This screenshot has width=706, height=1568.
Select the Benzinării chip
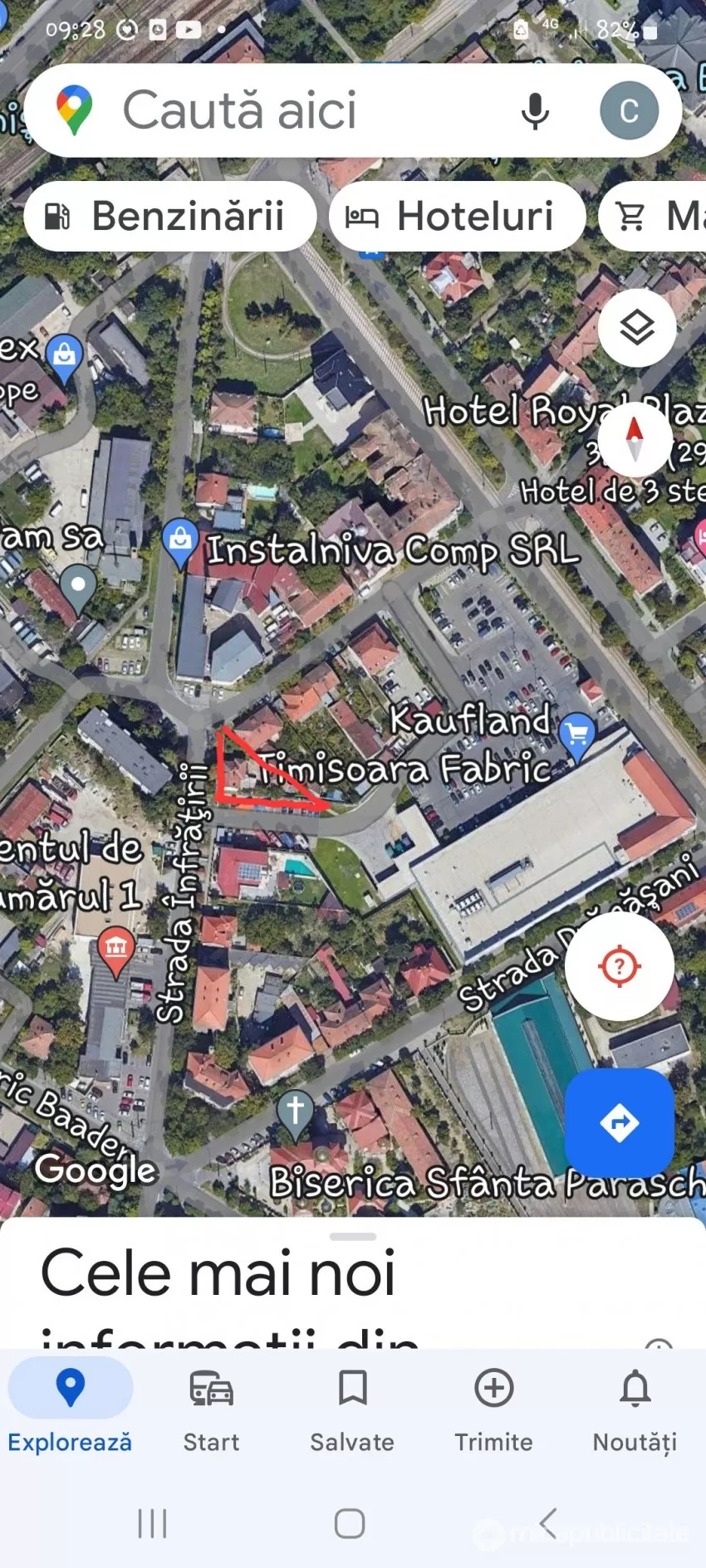170,217
